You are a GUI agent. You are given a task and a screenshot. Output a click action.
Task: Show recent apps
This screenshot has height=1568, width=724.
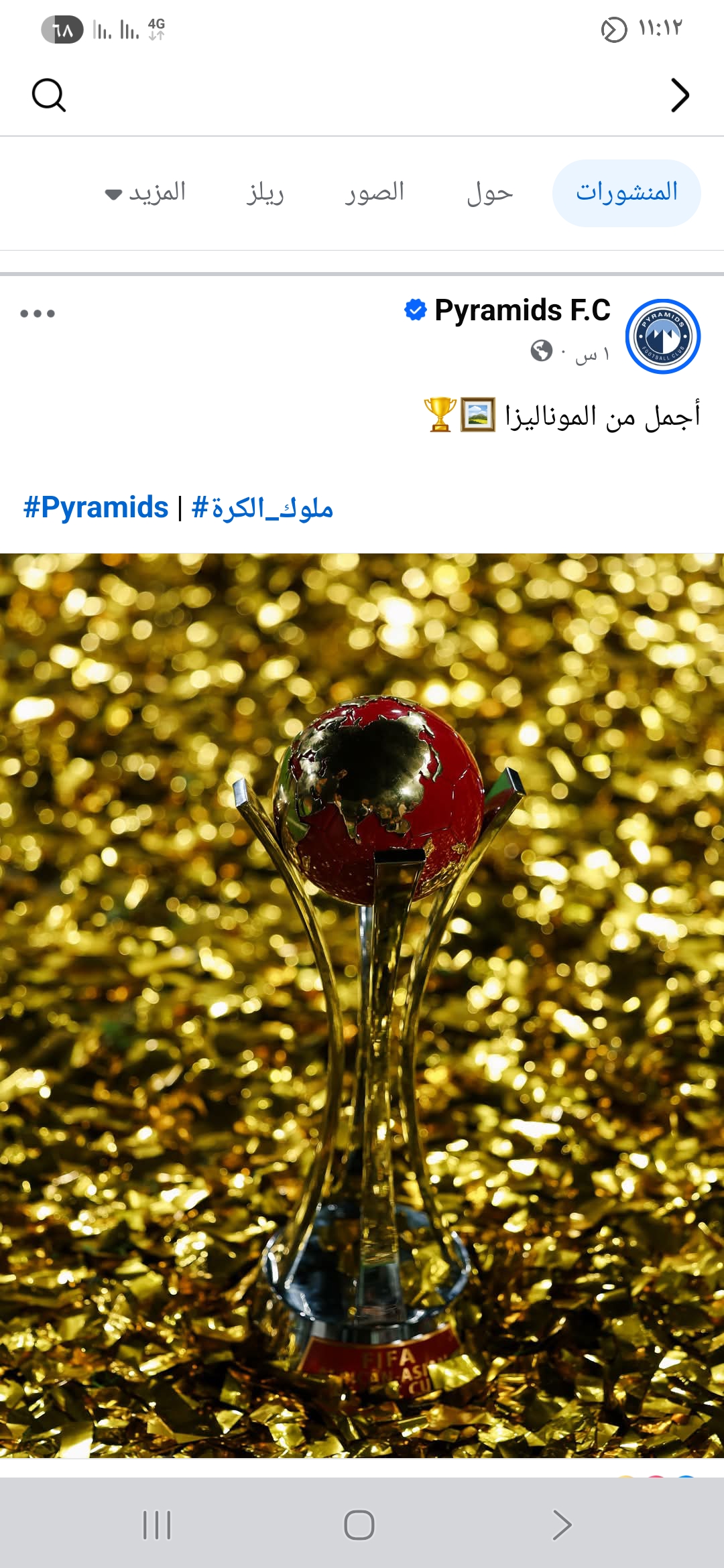point(157,1525)
